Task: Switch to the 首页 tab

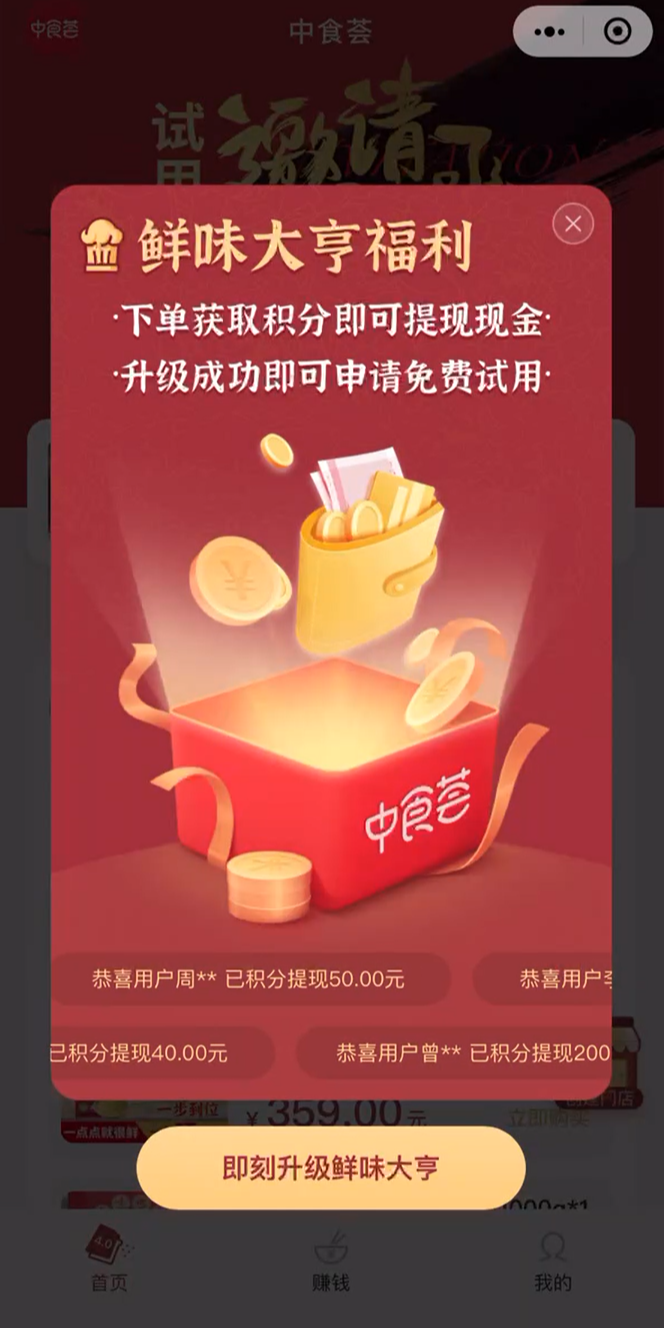Action: (x=109, y=1260)
